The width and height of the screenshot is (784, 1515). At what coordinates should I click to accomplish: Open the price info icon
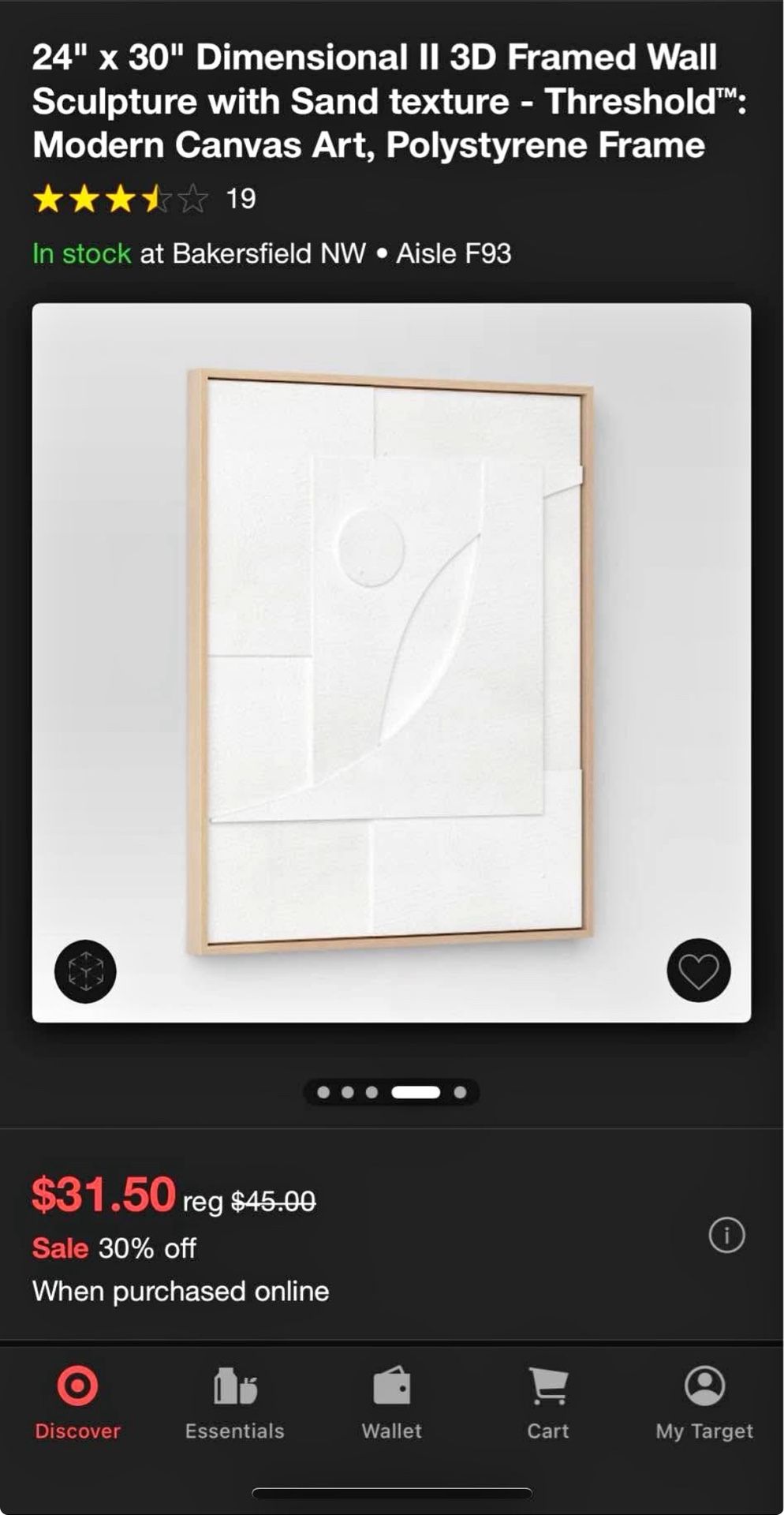[x=726, y=1235]
